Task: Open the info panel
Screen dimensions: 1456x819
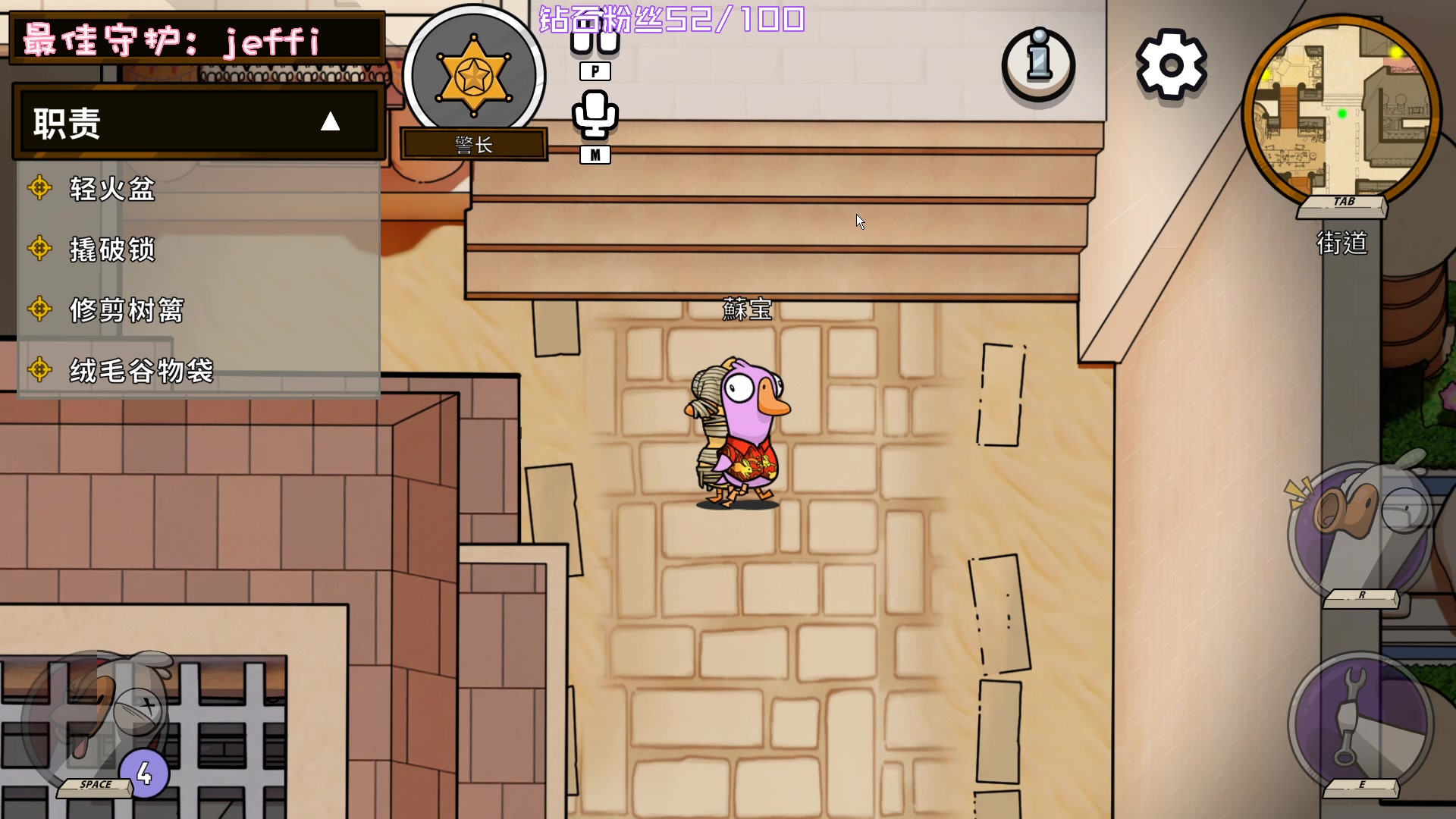Action: [x=1038, y=64]
